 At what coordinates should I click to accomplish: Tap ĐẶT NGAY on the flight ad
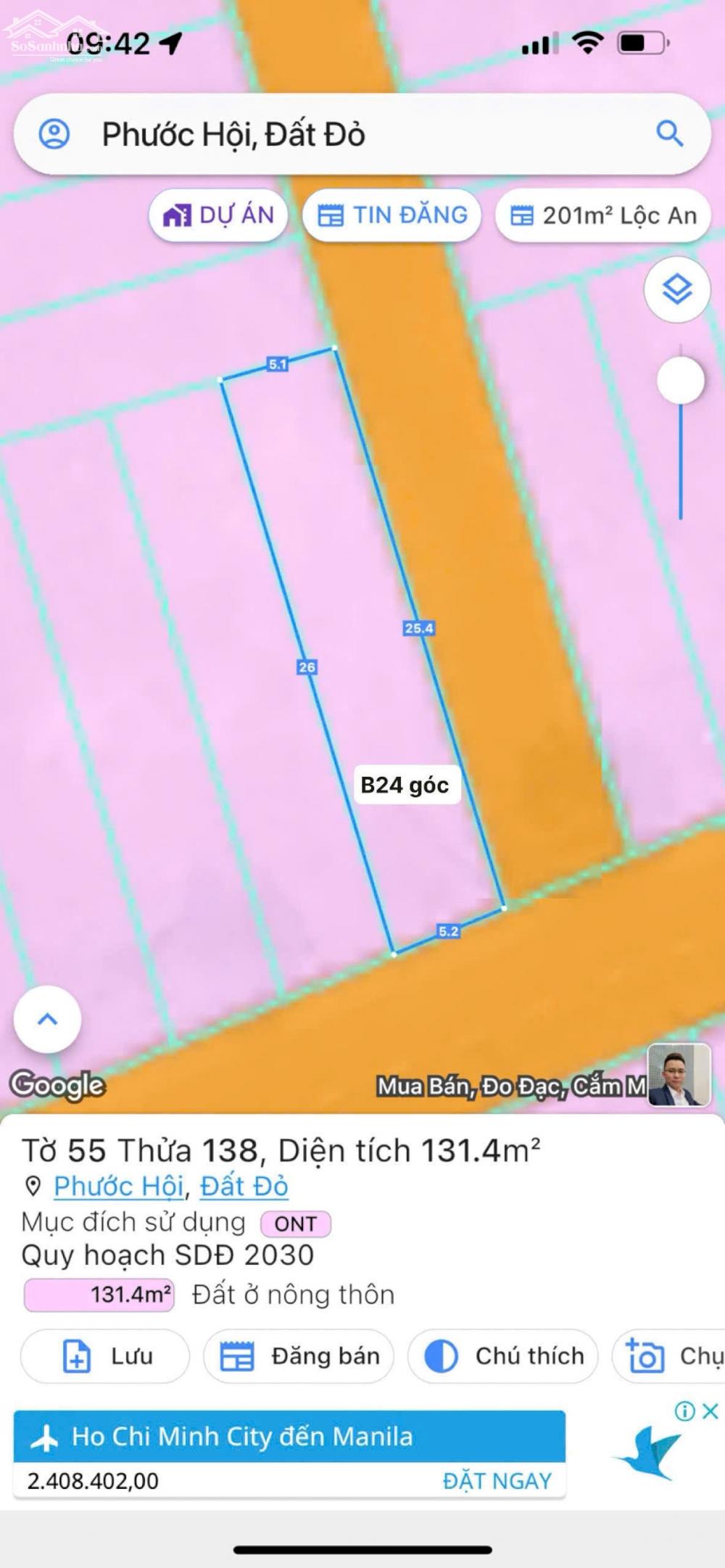click(x=497, y=1480)
